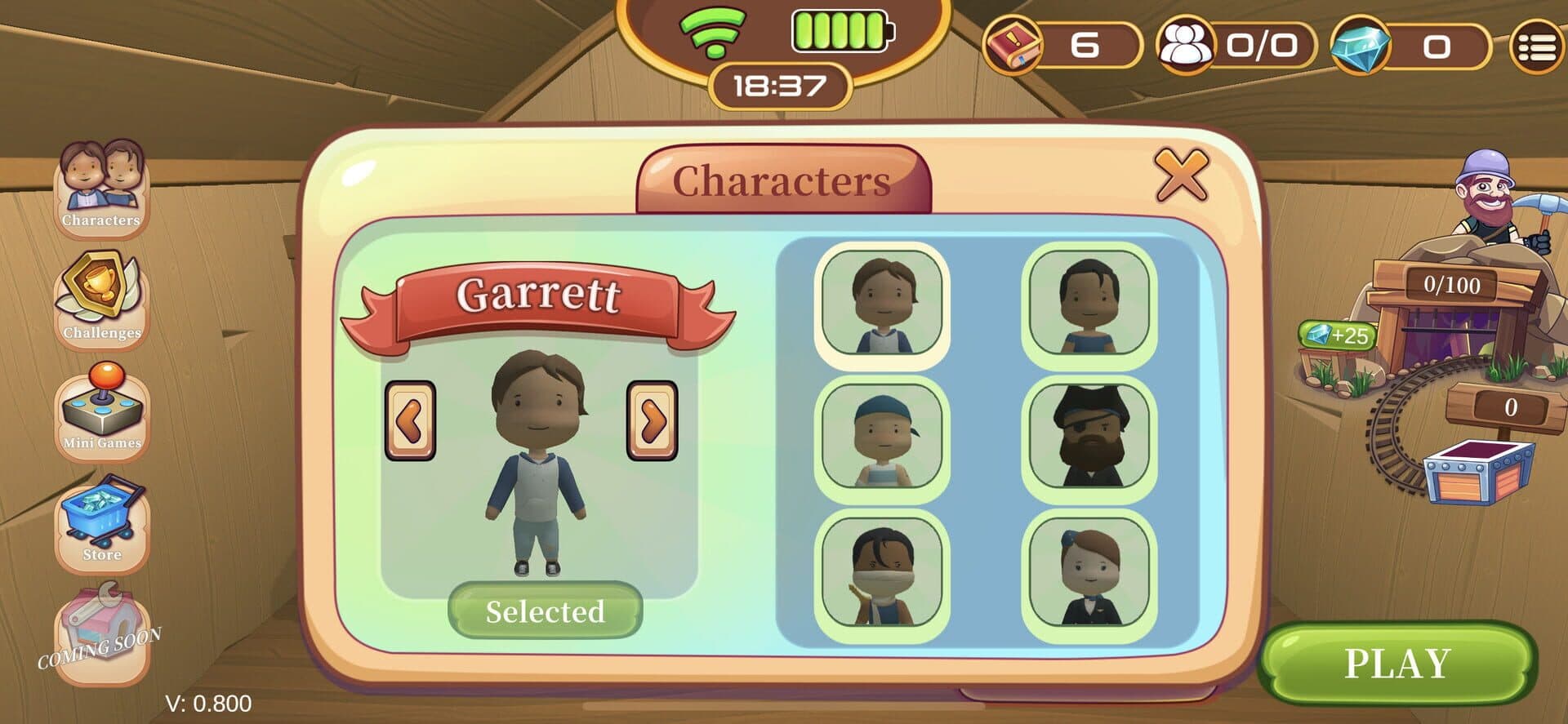Open the hamburger menu icon
Image resolution: width=1568 pixels, height=724 pixels.
click(x=1537, y=47)
